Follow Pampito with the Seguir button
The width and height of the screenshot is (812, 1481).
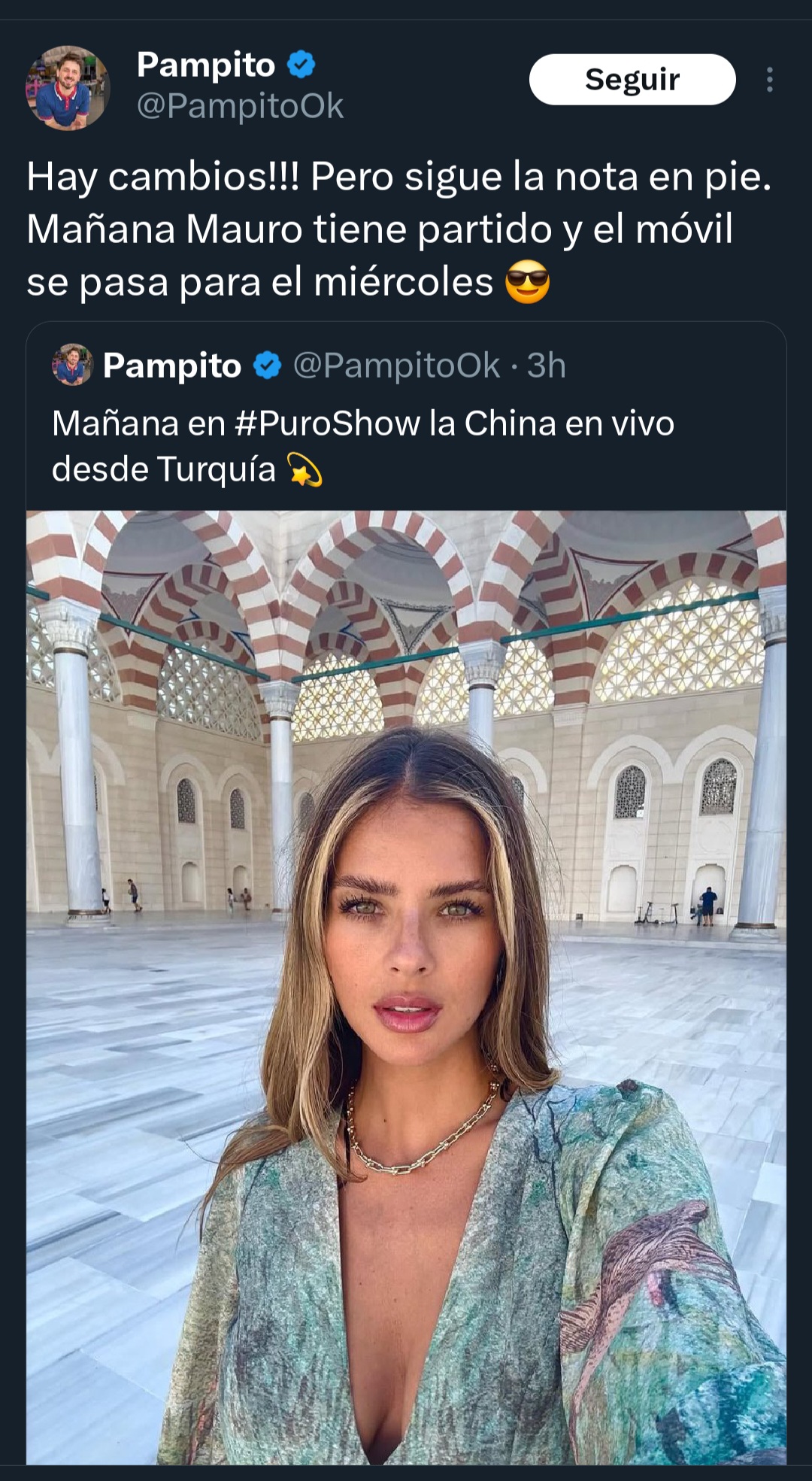click(632, 80)
